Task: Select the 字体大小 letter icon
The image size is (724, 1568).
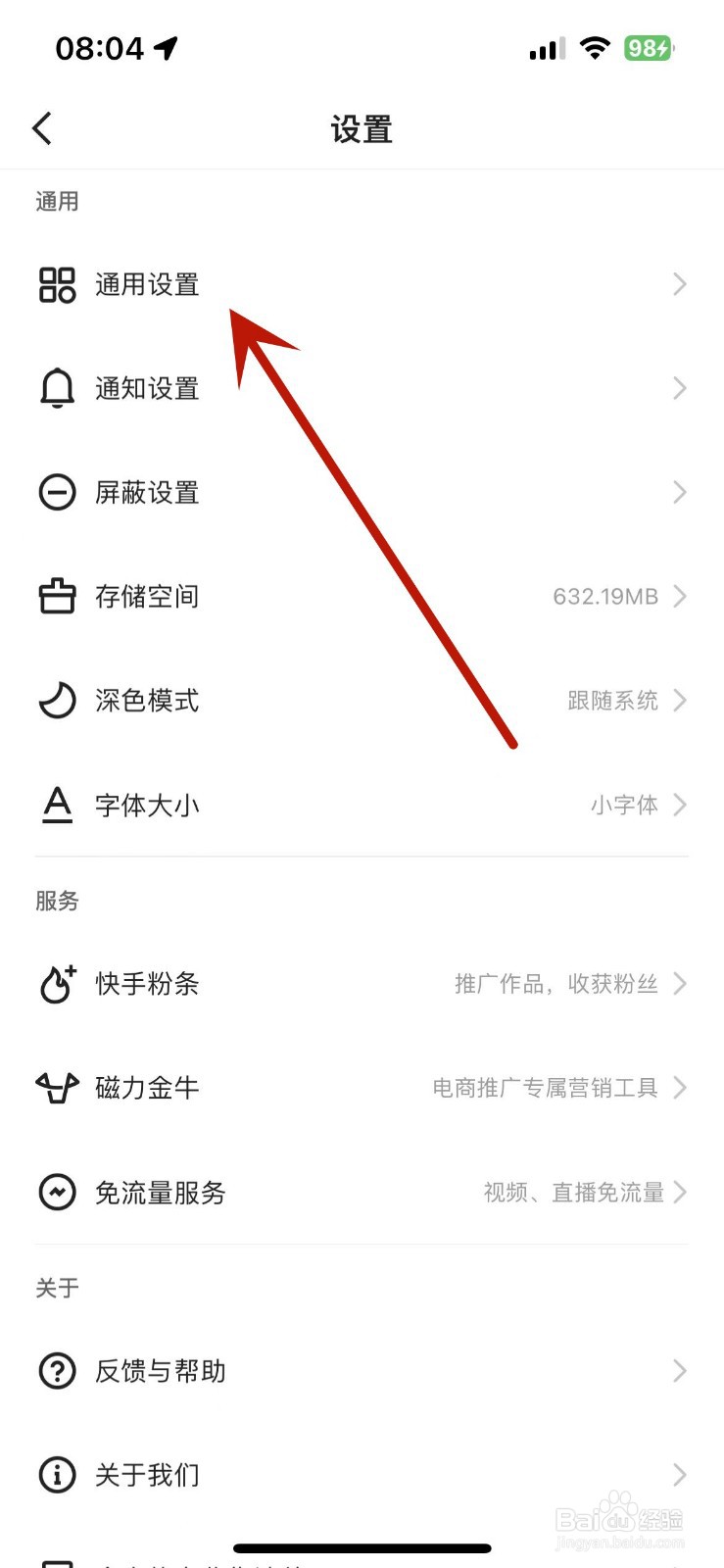Action: (x=57, y=805)
